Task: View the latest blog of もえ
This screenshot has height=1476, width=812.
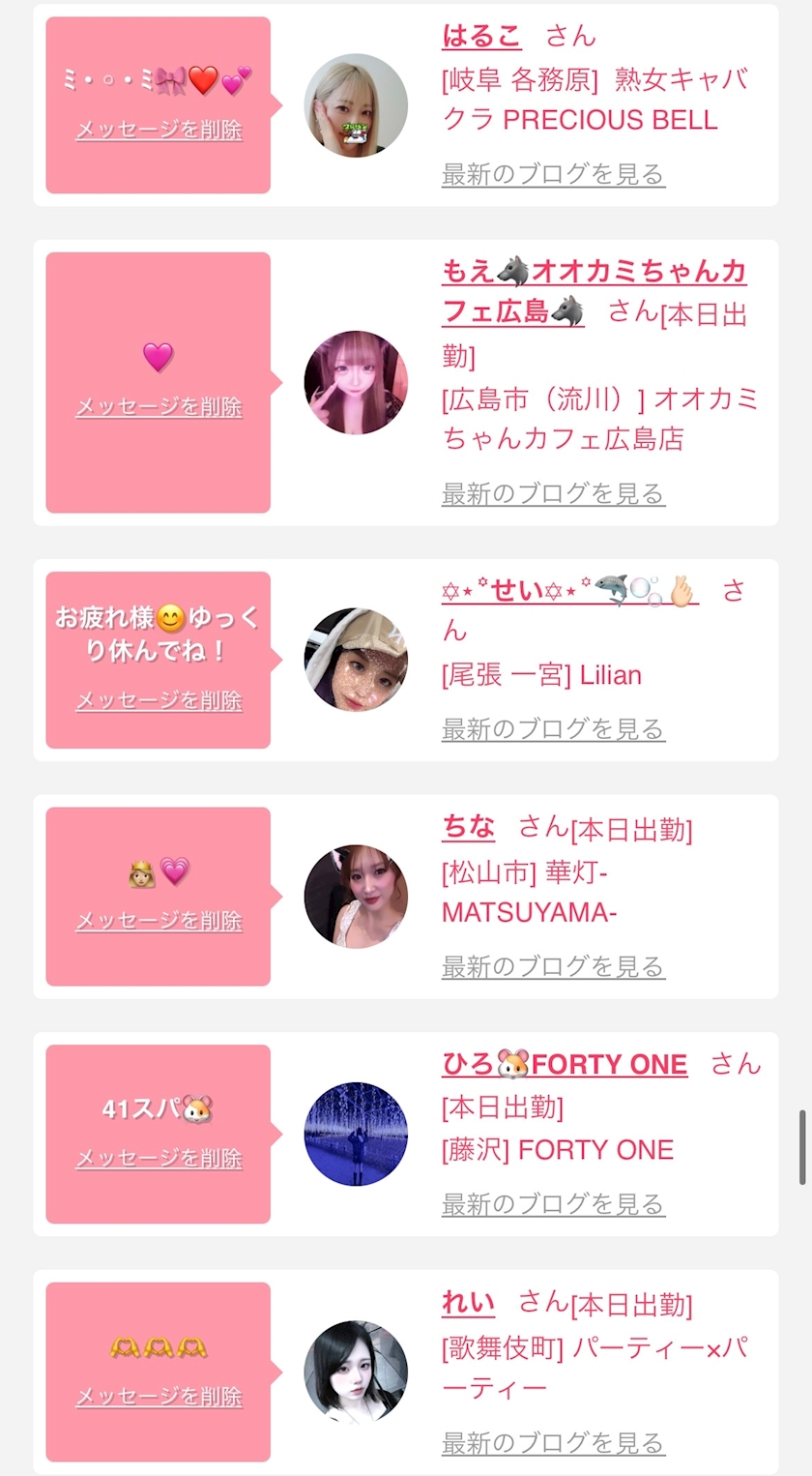Action: (553, 493)
